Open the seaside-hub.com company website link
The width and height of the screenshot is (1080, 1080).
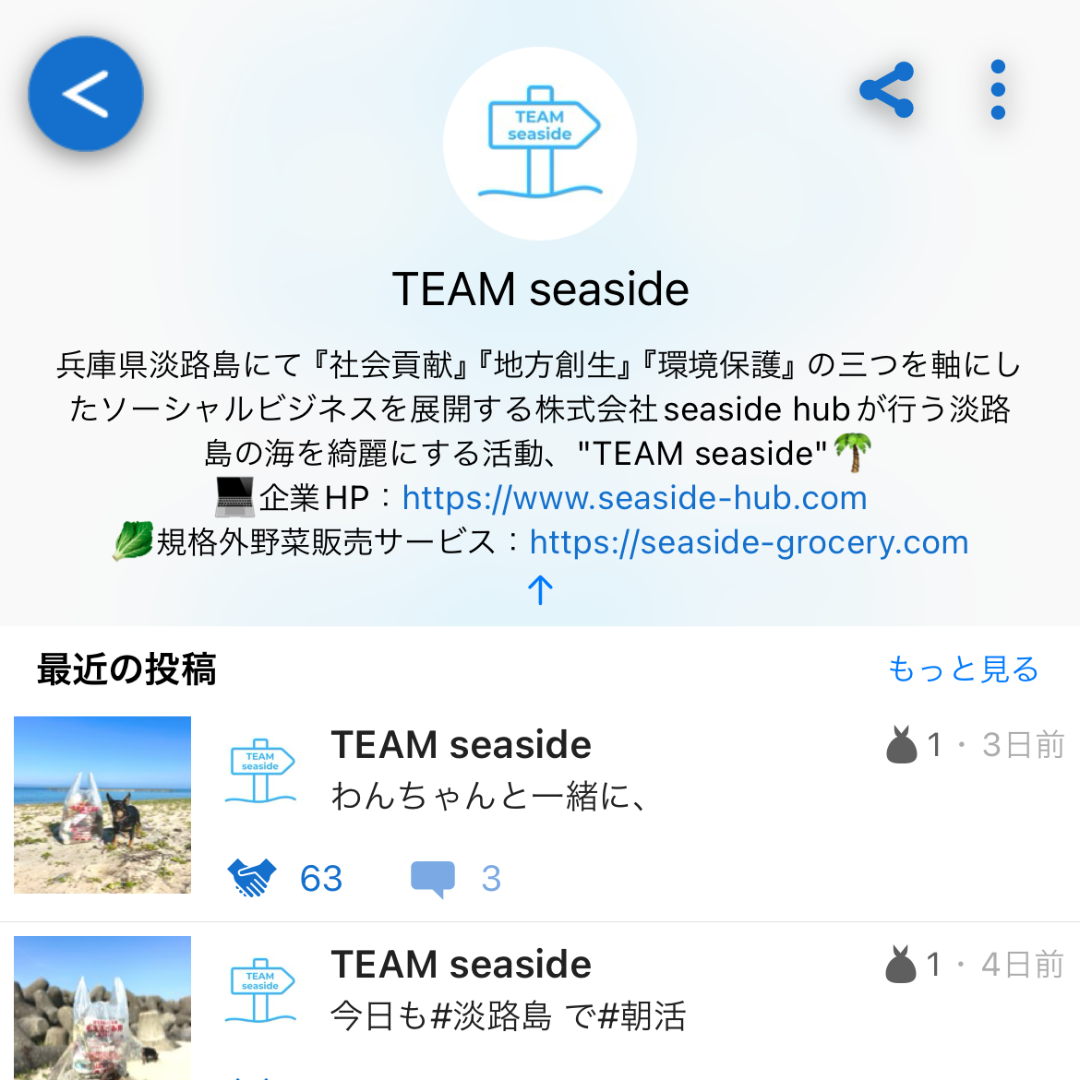[x=634, y=498]
